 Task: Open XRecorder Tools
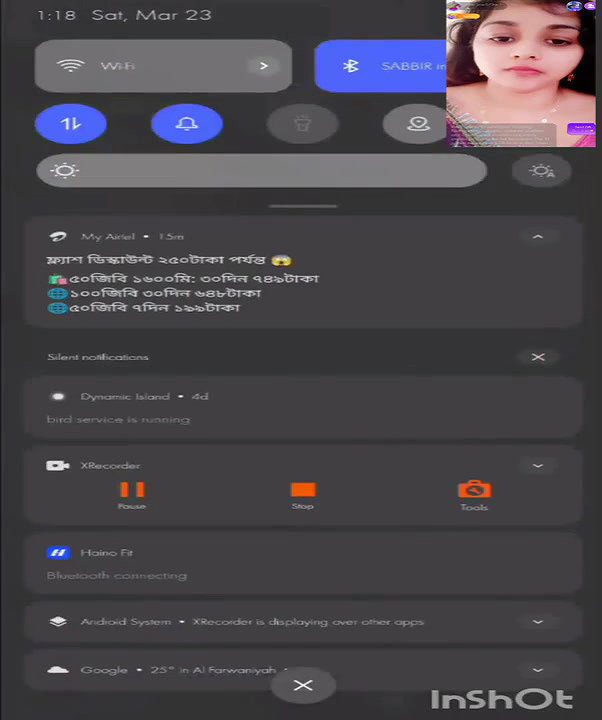coord(474,493)
